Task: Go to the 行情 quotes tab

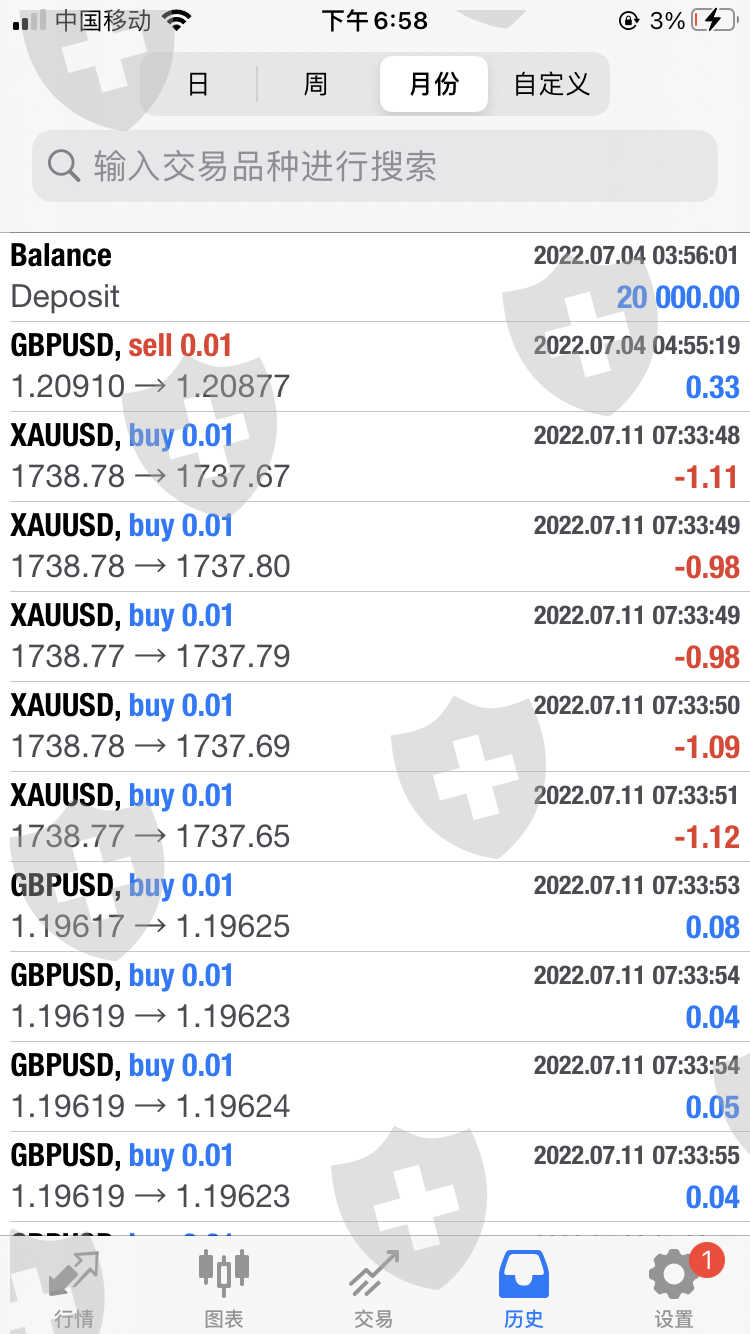Action: (74, 1288)
